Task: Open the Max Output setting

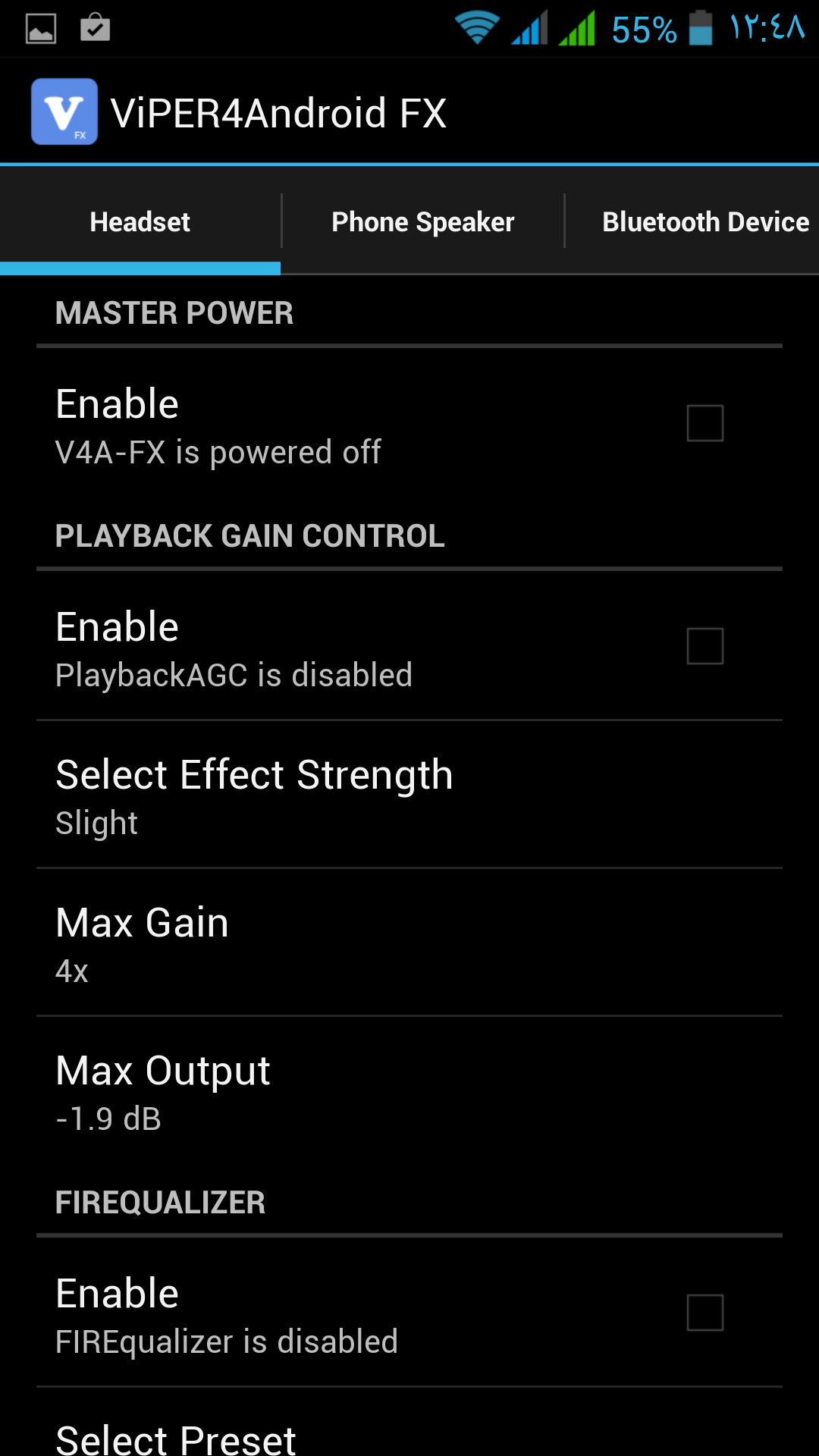Action: click(x=409, y=1090)
